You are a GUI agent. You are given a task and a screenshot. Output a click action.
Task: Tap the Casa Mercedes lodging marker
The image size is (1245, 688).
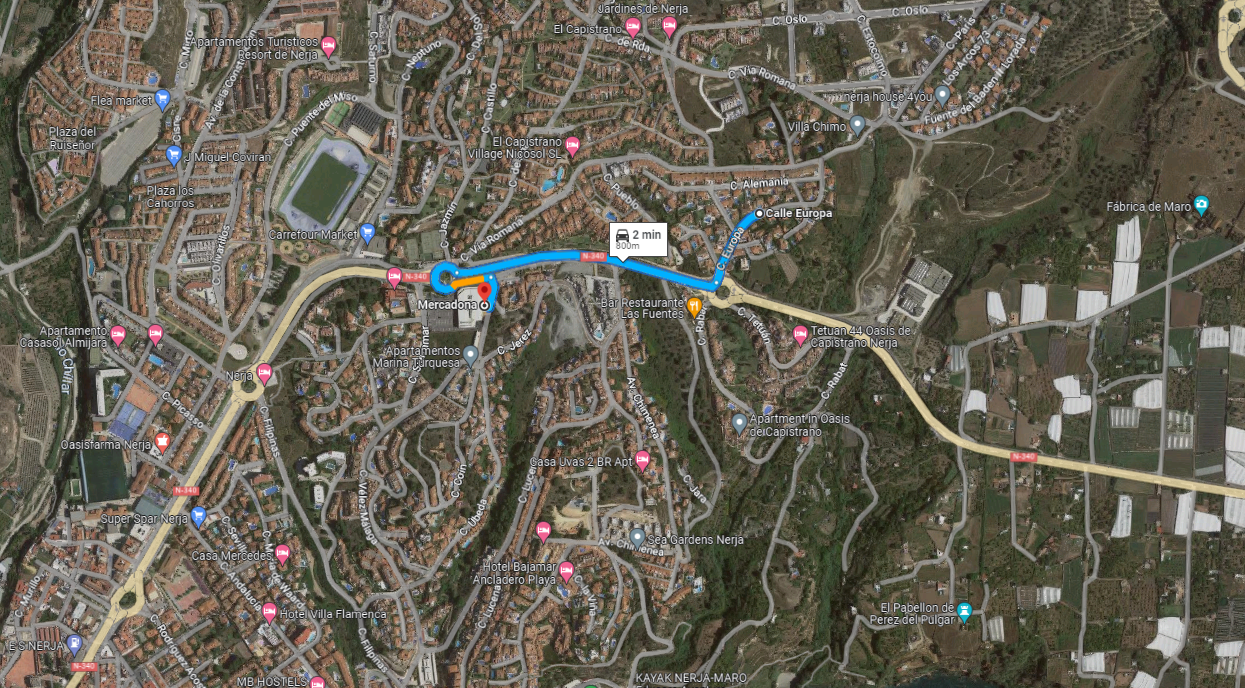[282, 554]
